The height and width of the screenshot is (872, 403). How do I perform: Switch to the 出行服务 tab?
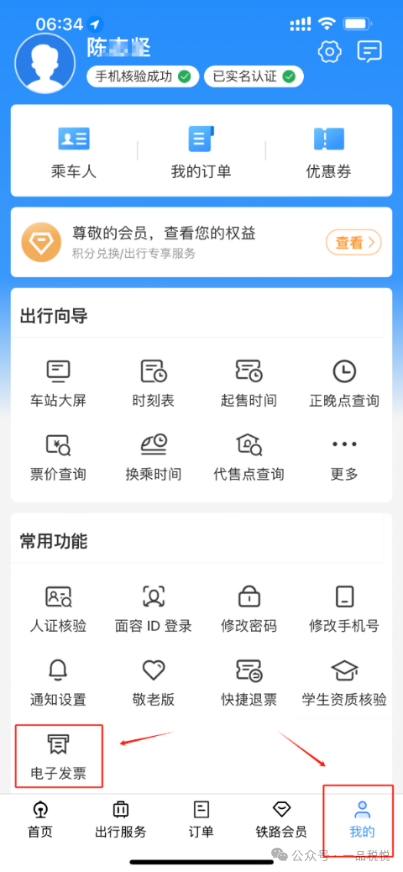121,820
